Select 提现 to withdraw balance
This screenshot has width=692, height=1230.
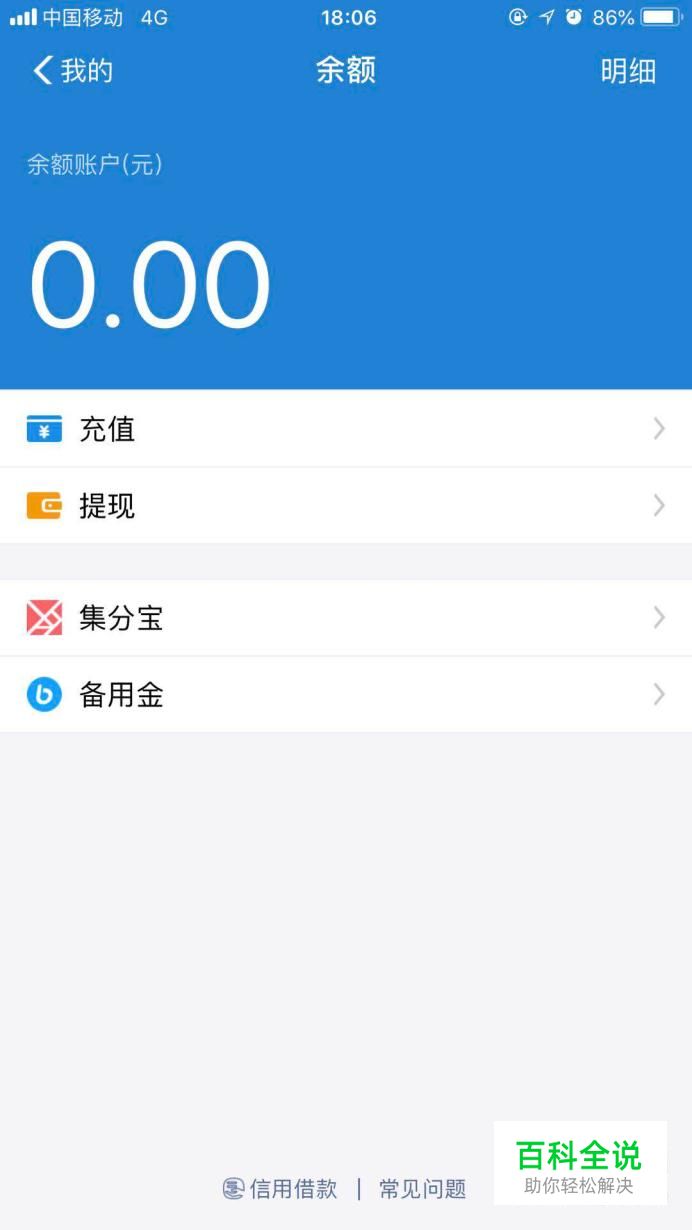(x=346, y=506)
